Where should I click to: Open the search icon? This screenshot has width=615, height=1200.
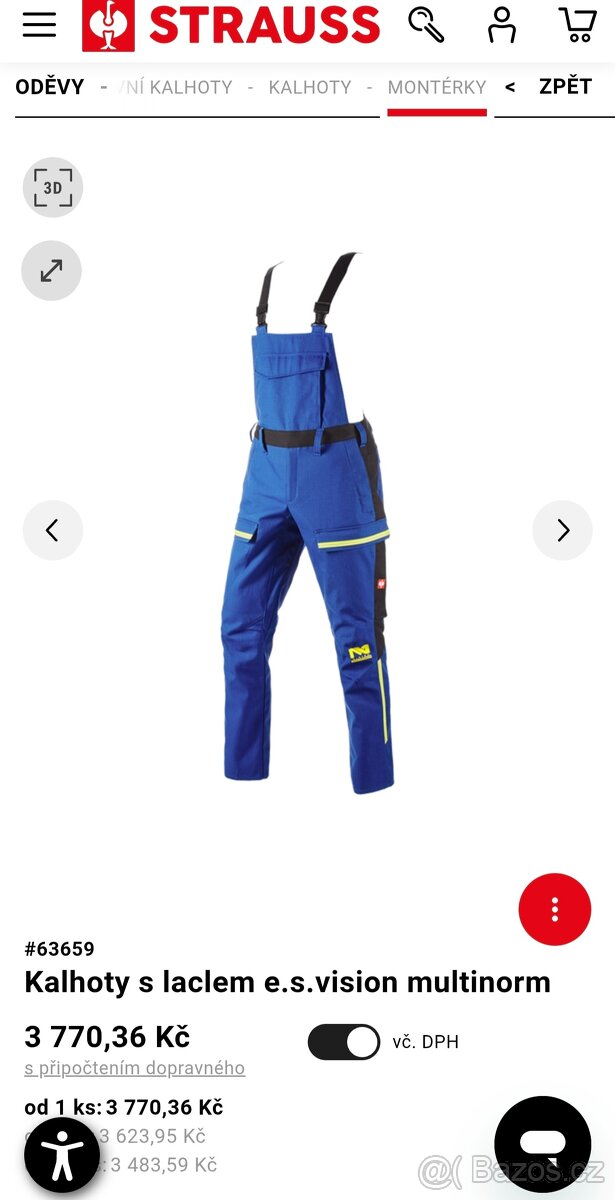[426, 25]
